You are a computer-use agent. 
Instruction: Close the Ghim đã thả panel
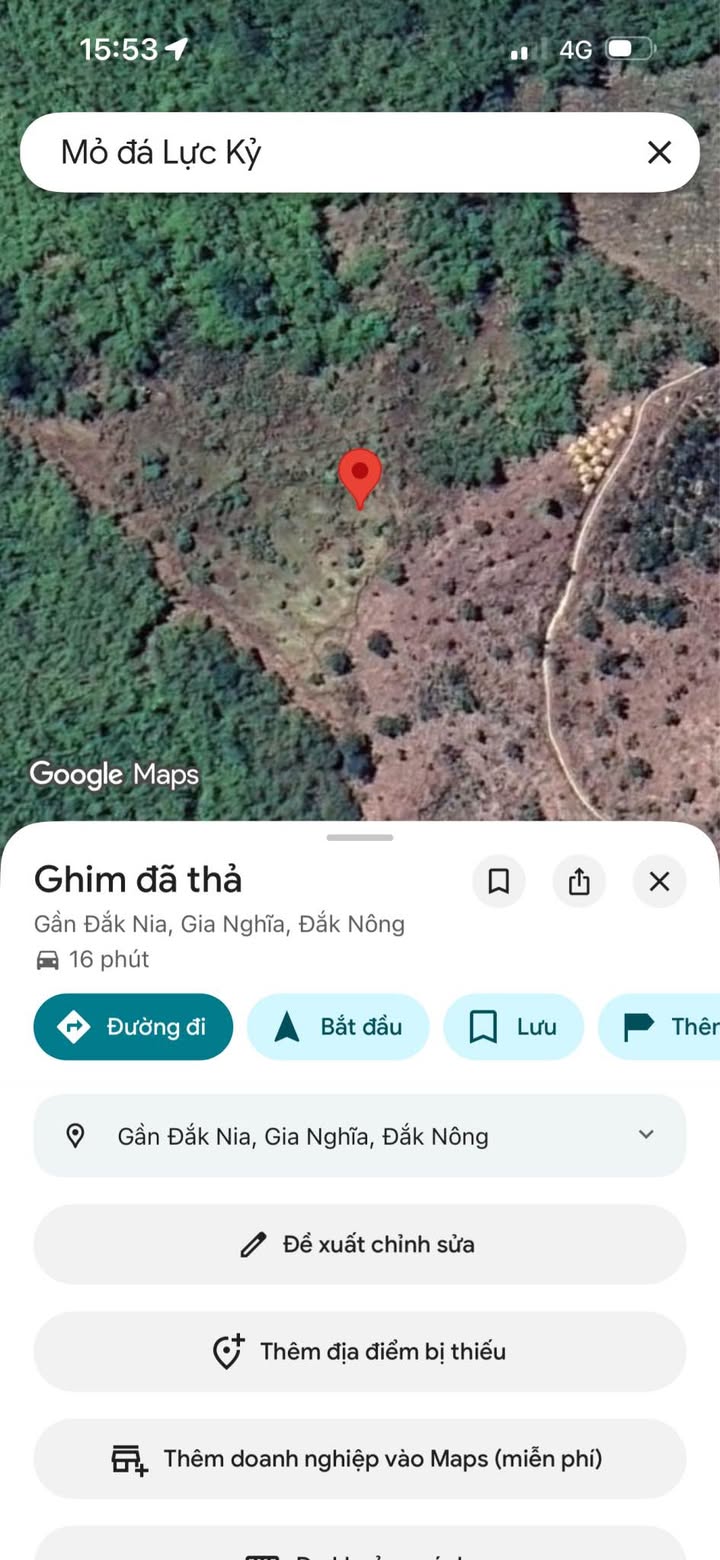659,881
